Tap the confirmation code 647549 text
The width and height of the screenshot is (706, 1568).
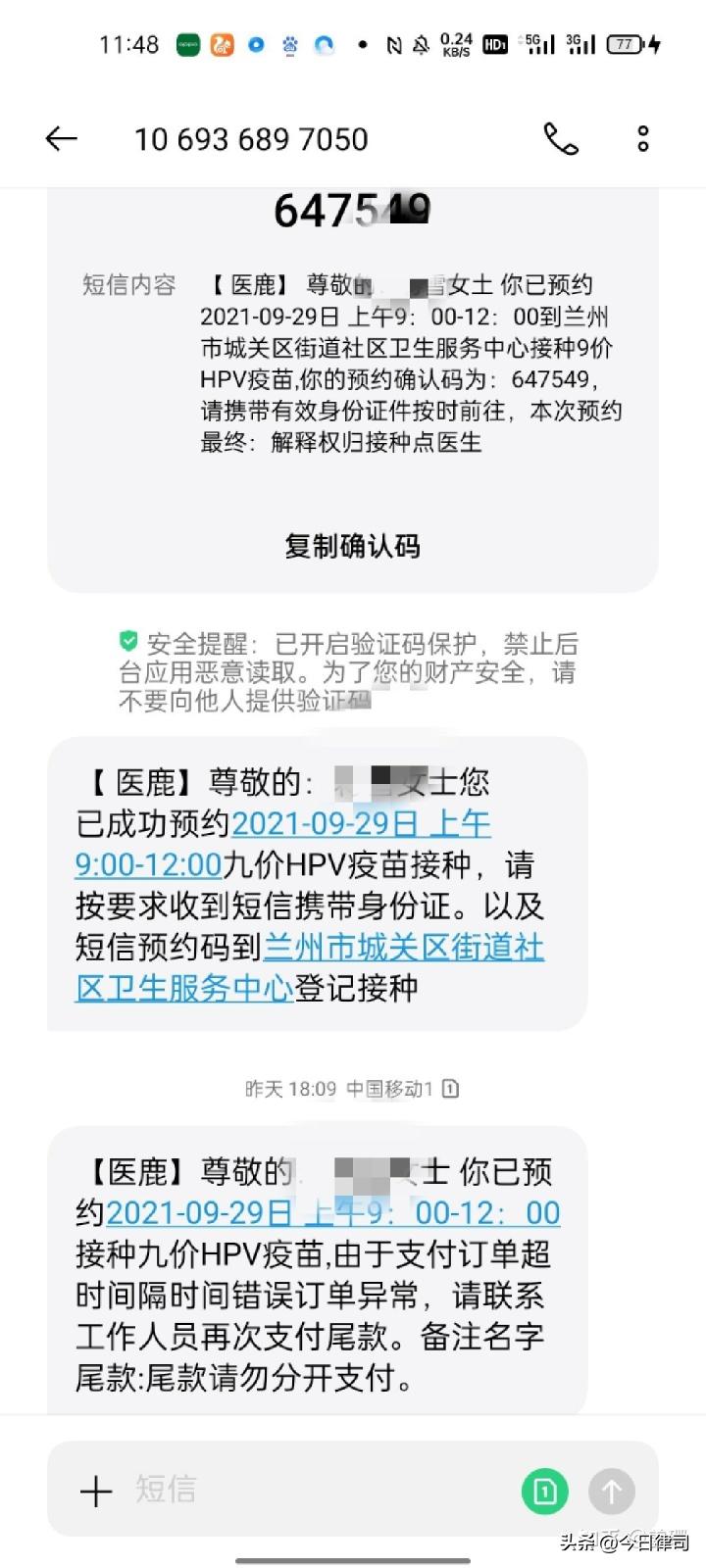pos(353,209)
